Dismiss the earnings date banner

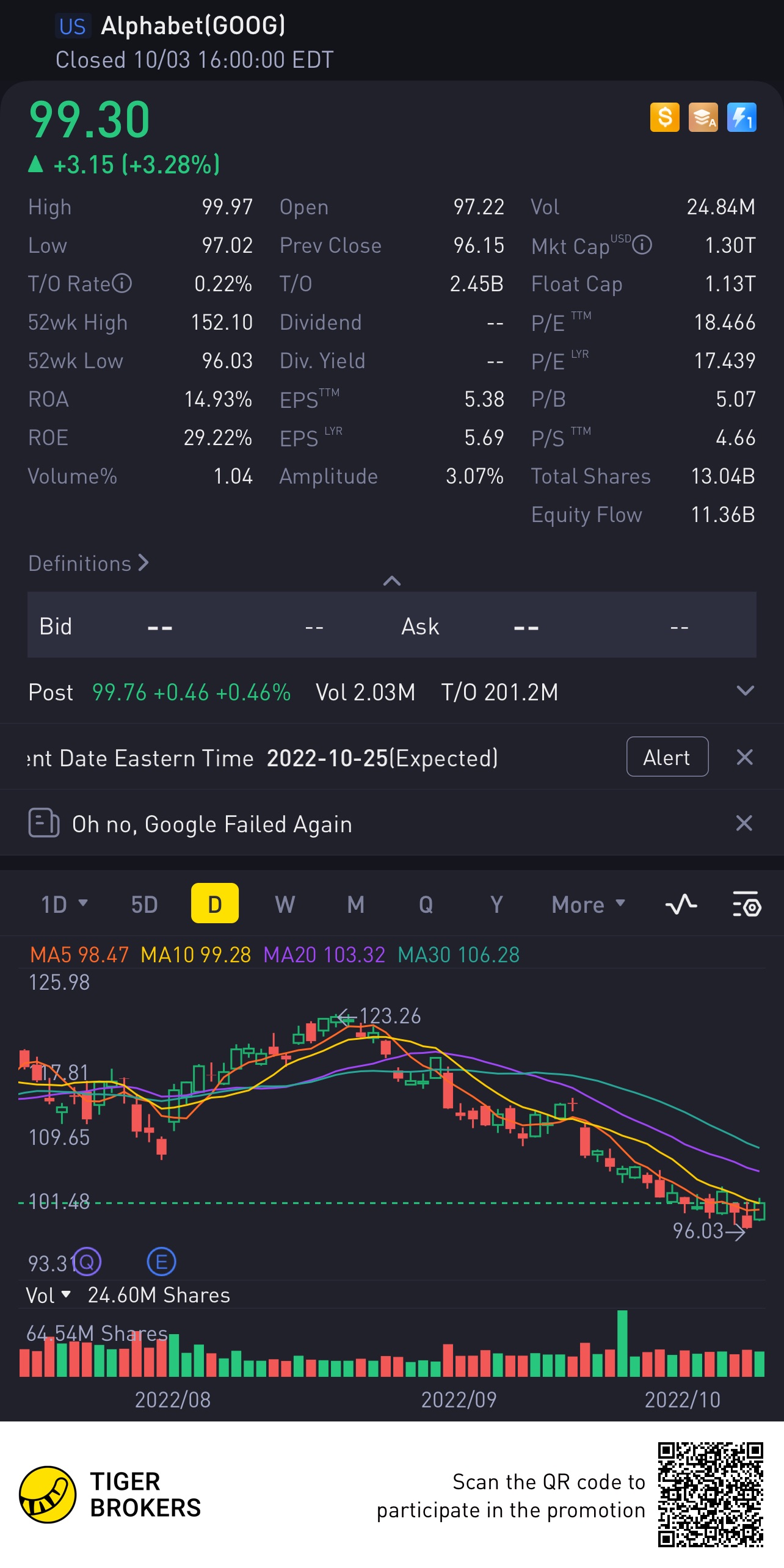click(x=745, y=757)
